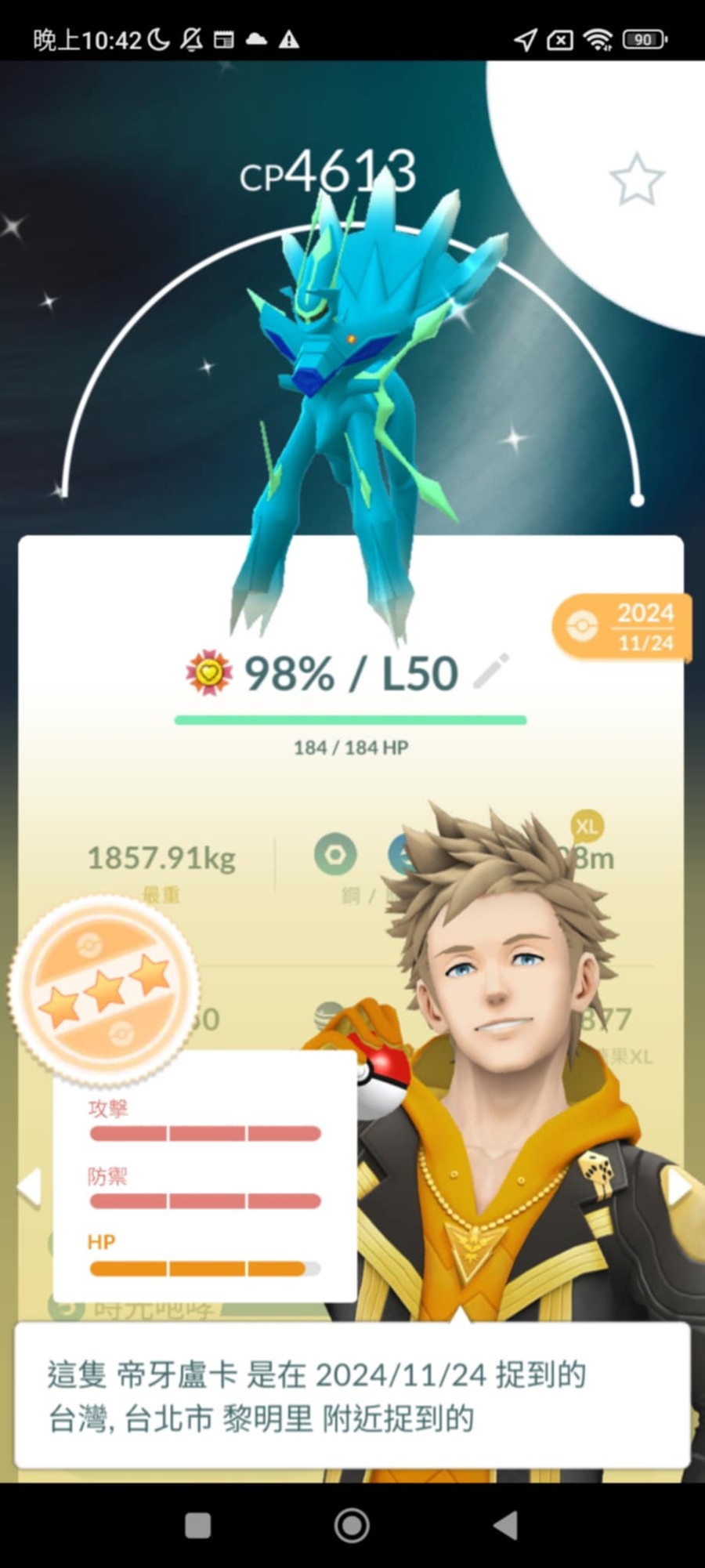Edit the nickname with the pencil icon
Viewport: 705px width, 1568px height.
pyautogui.click(x=492, y=672)
